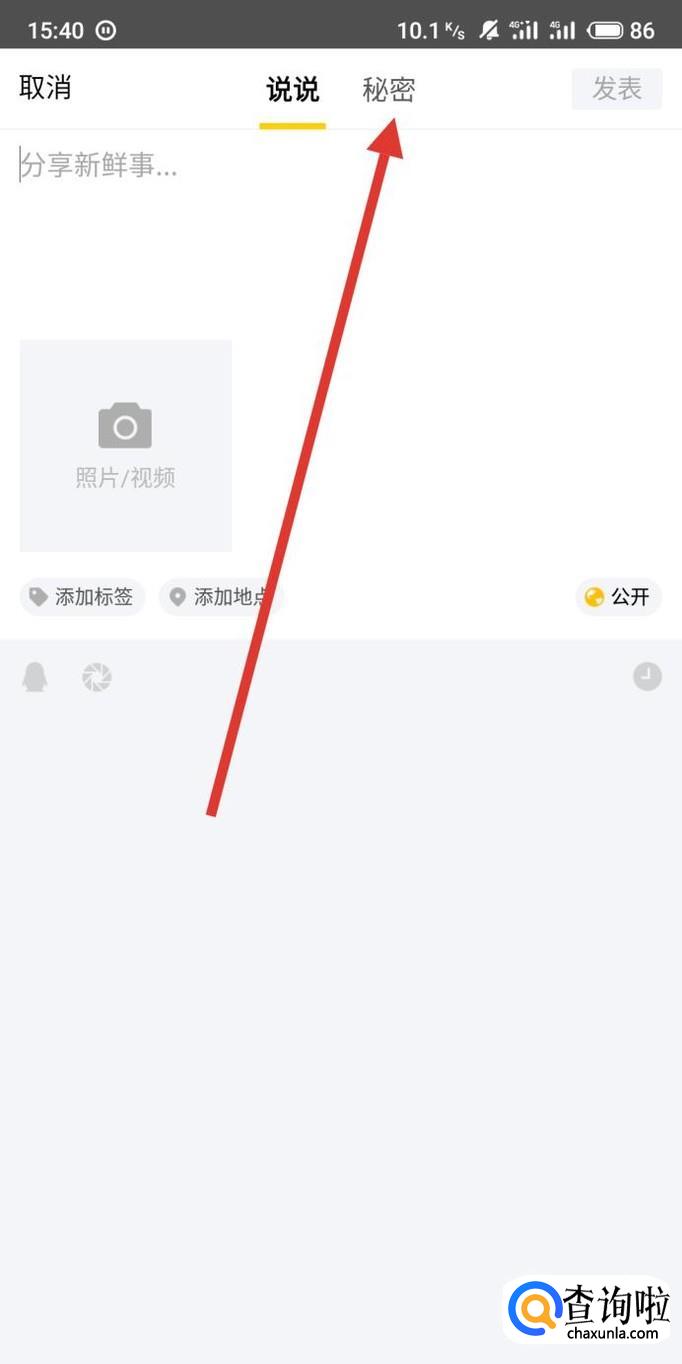The width and height of the screenshot is (682, 1364).
Task: Select the 说说 tab
Action: 292,89
